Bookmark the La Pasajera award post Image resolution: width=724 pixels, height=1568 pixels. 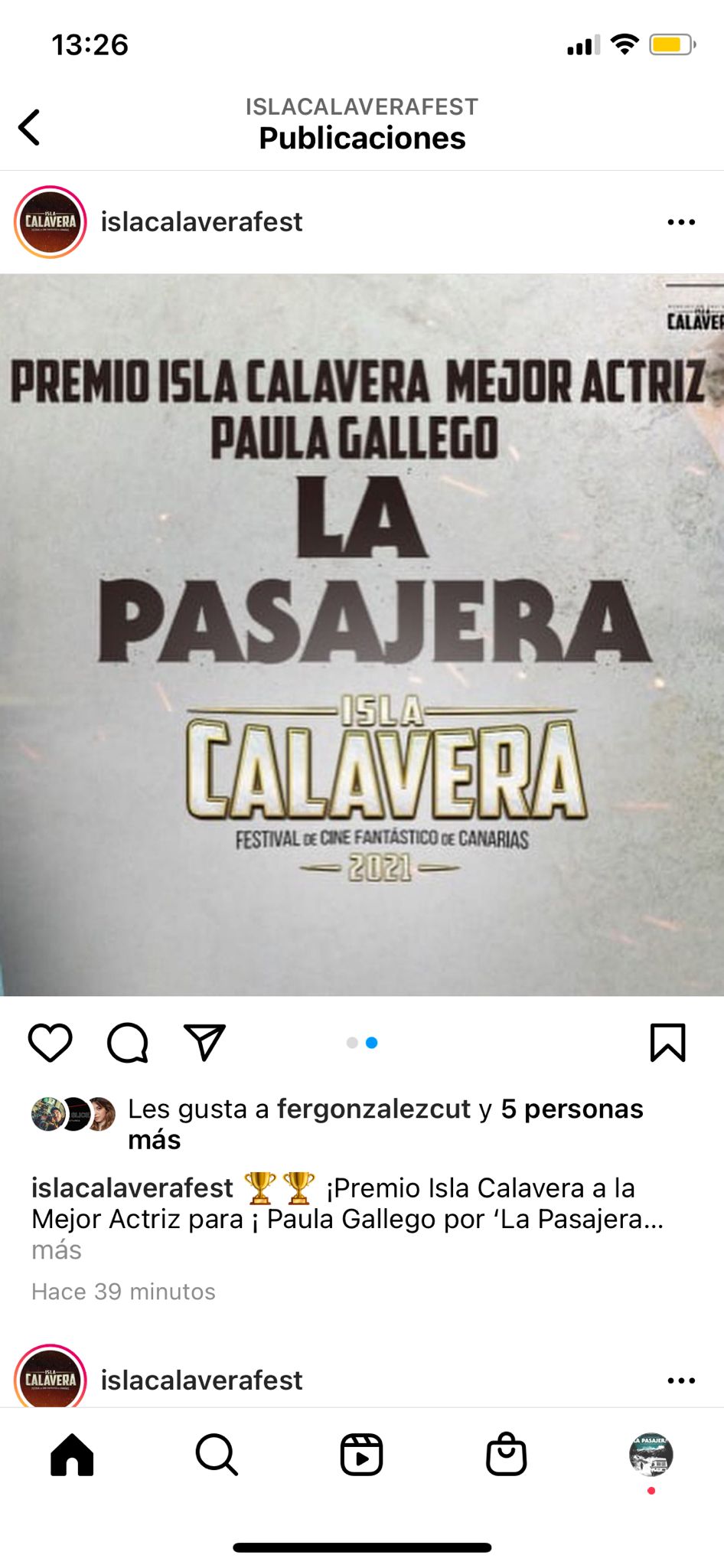click(x=667, y=1042)
